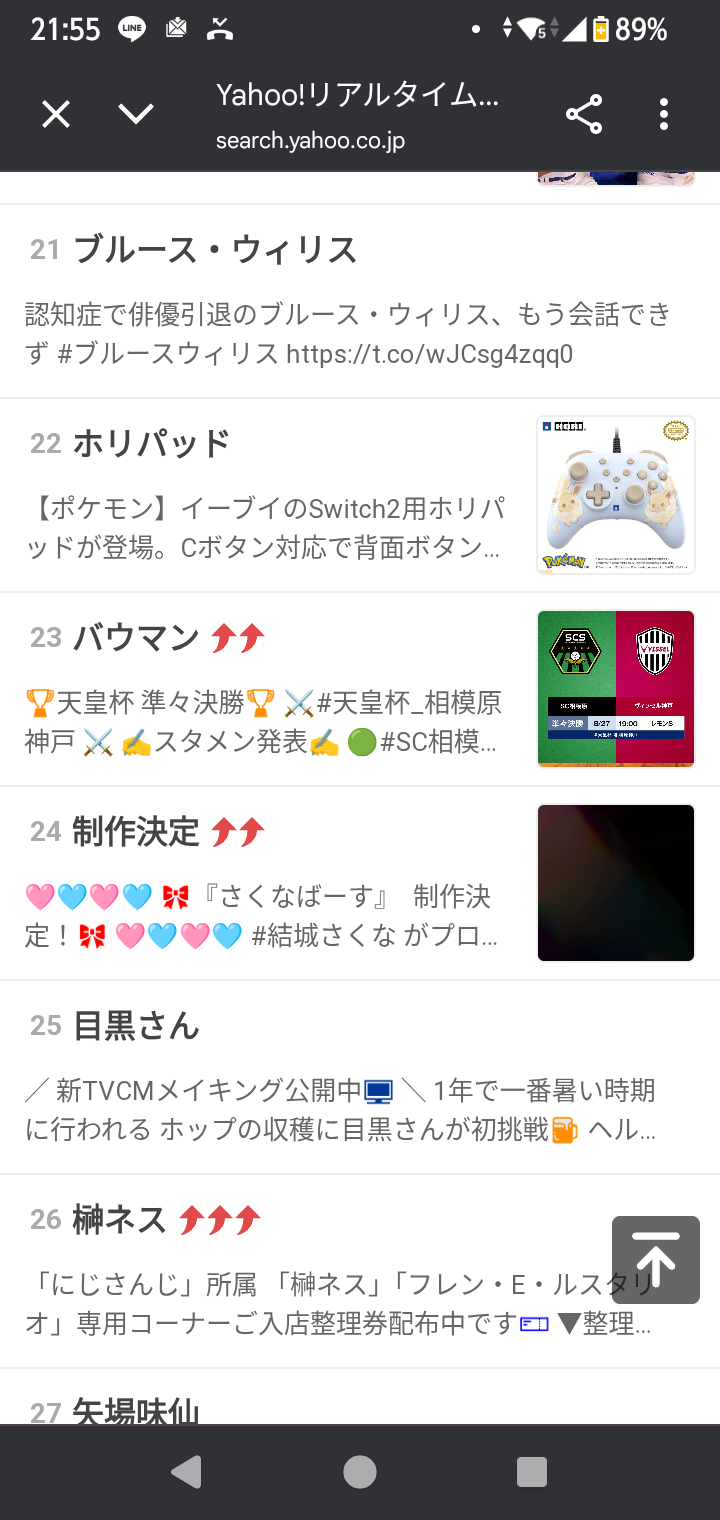Open trend 24 制作決定
The height and width of the screenshot is (1520, 720).
(360, 883)
